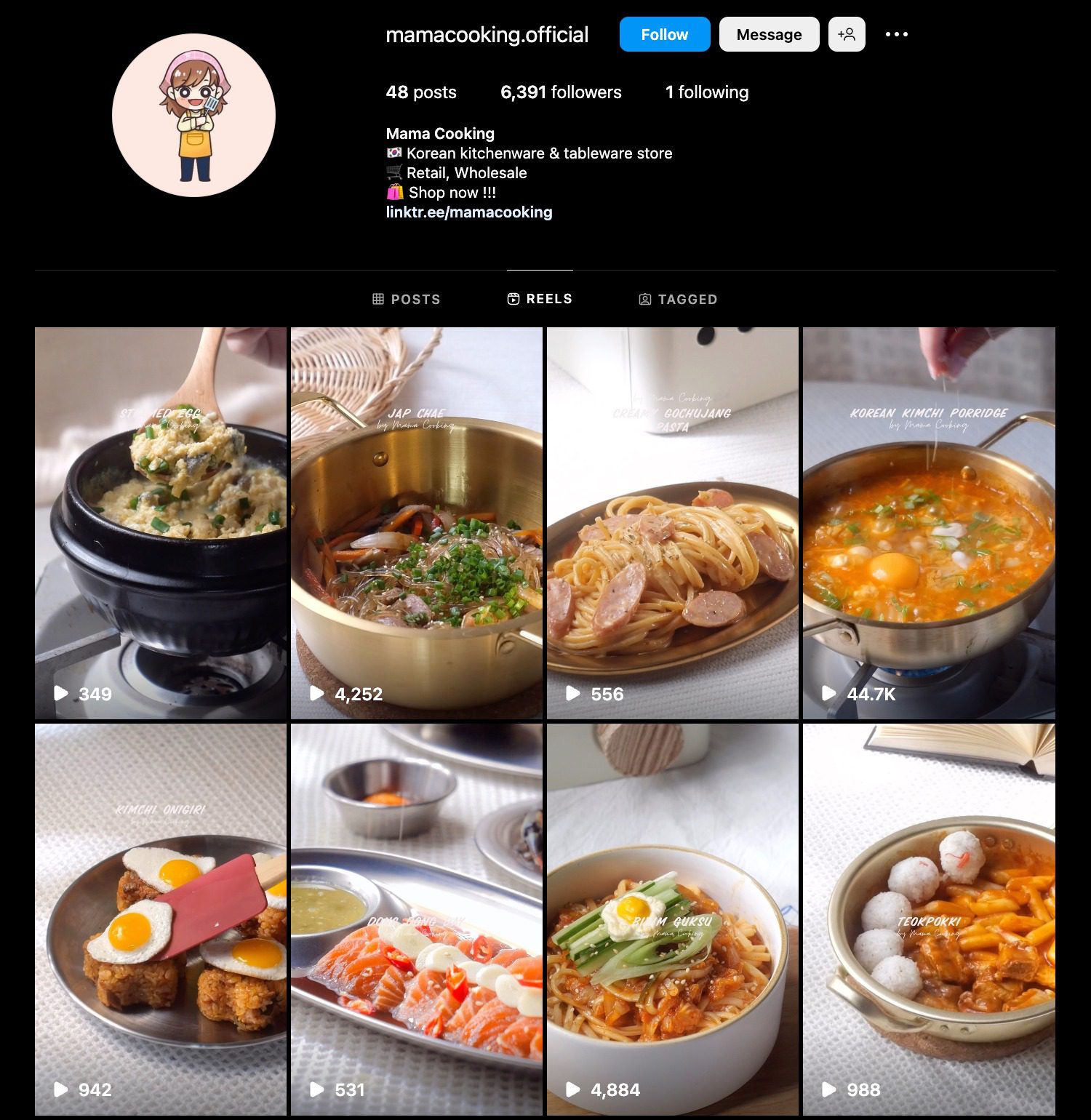View the followers list
1091x1120 pixels.
click(561, 92)
